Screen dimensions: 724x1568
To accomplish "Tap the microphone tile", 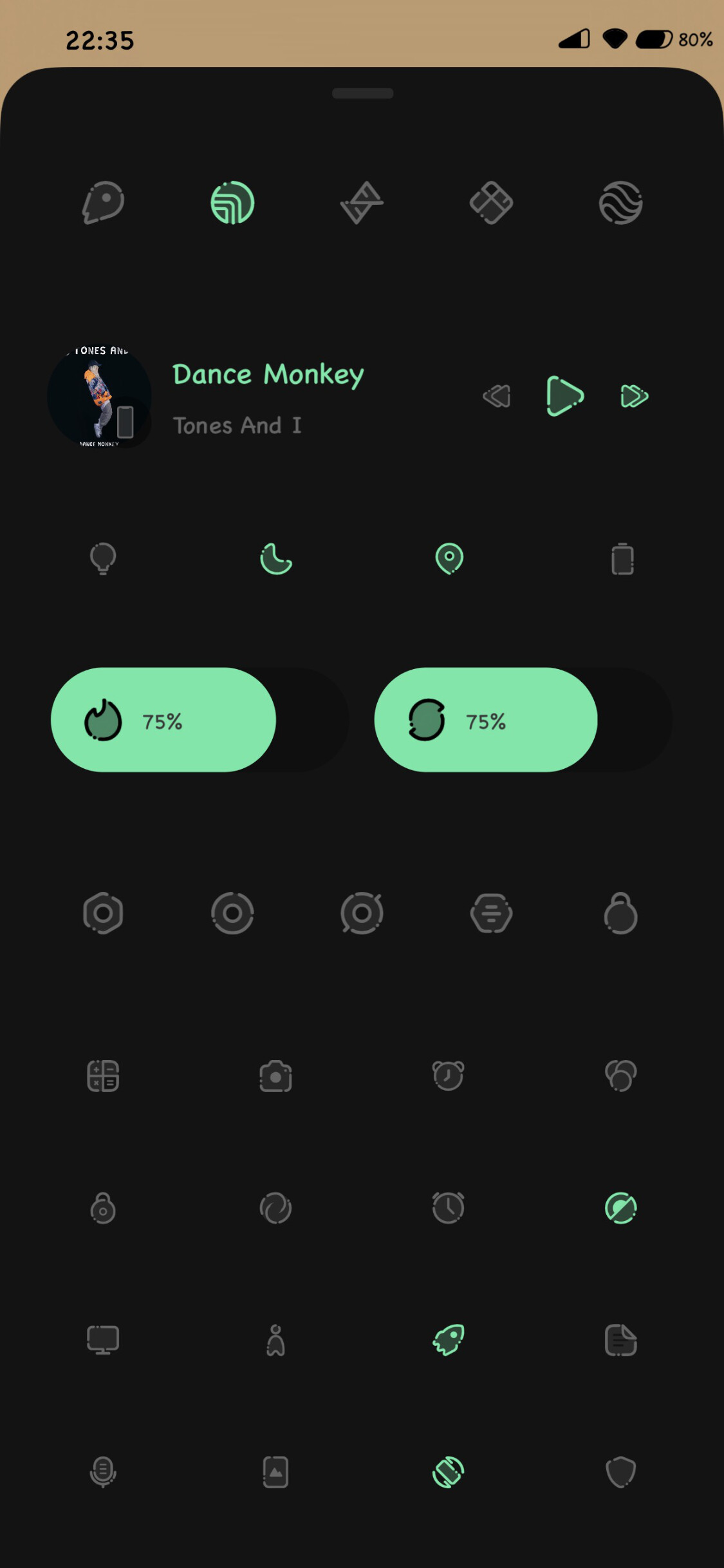I will coord(103,1472).
